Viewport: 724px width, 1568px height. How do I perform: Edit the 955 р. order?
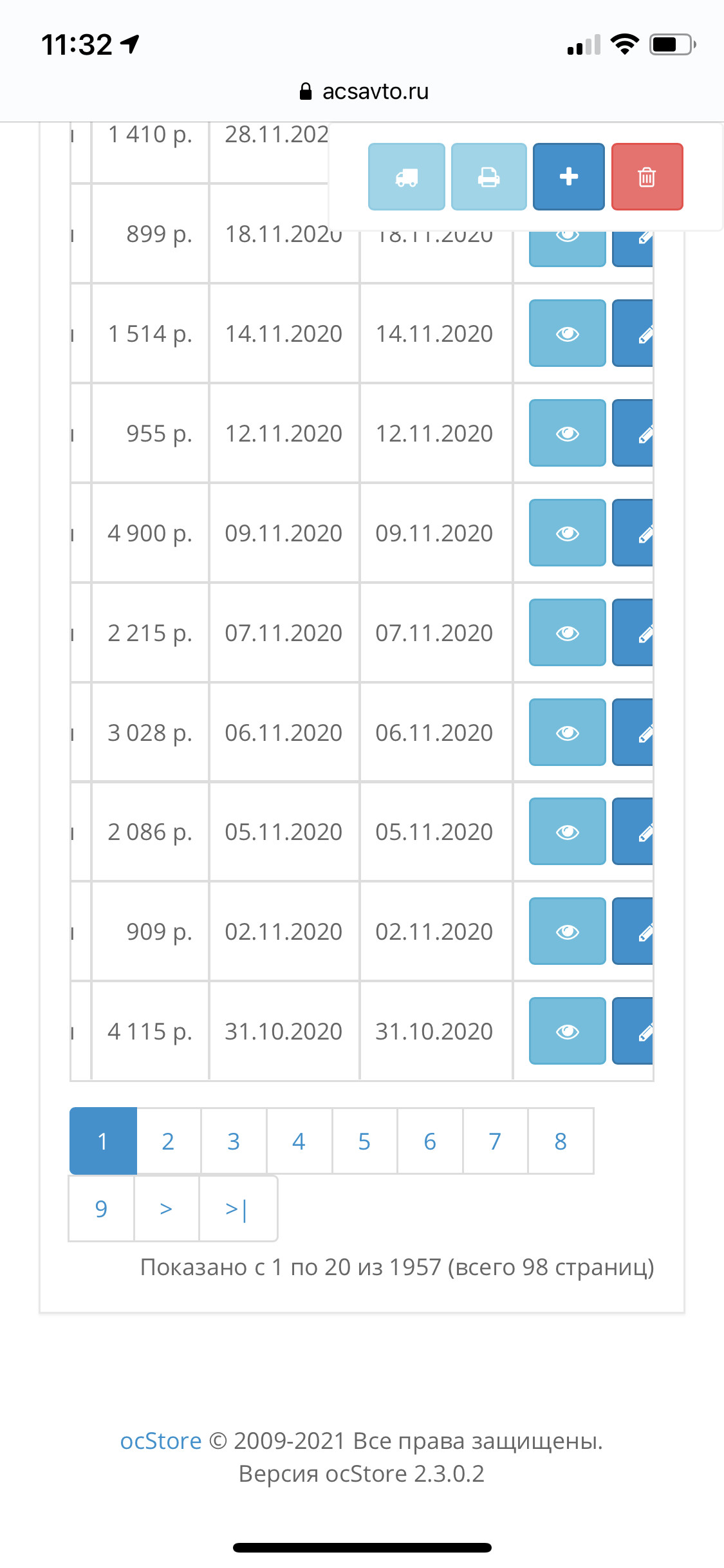click(634, 433)
